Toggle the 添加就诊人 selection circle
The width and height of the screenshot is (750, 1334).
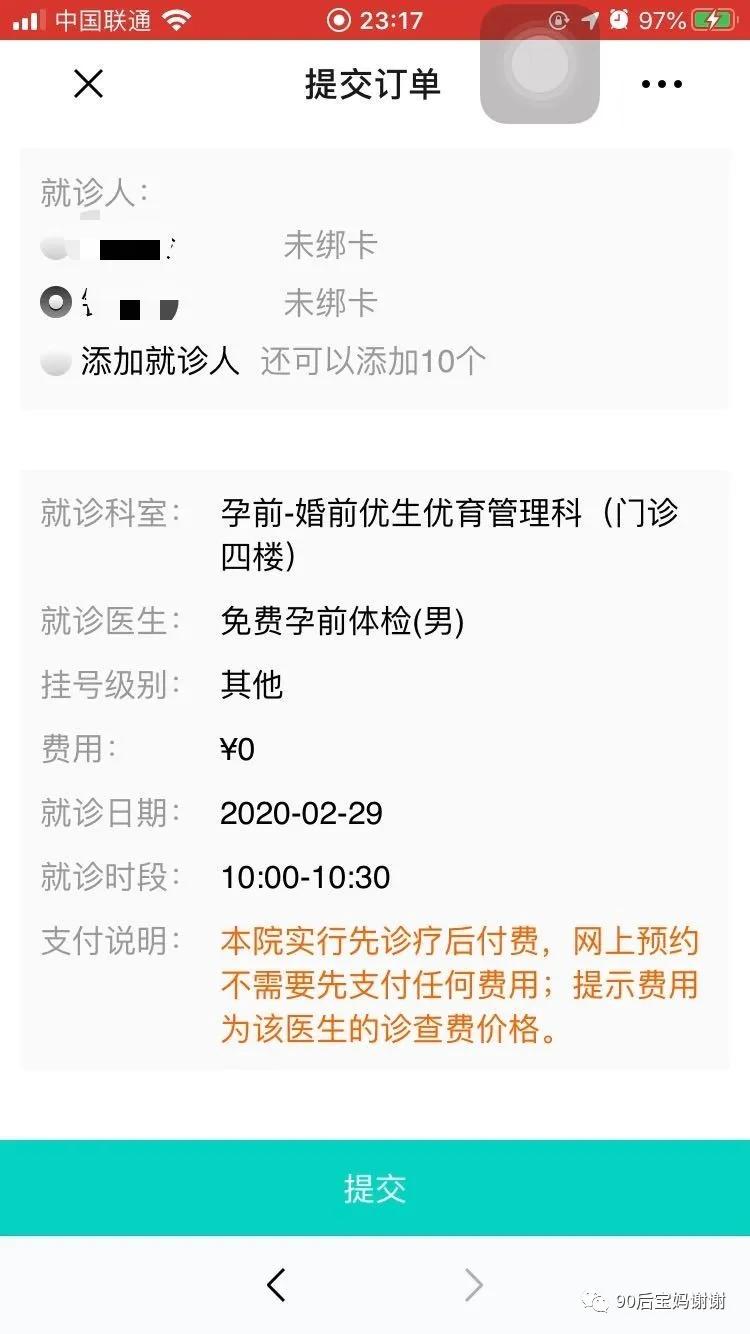(57, 361)
